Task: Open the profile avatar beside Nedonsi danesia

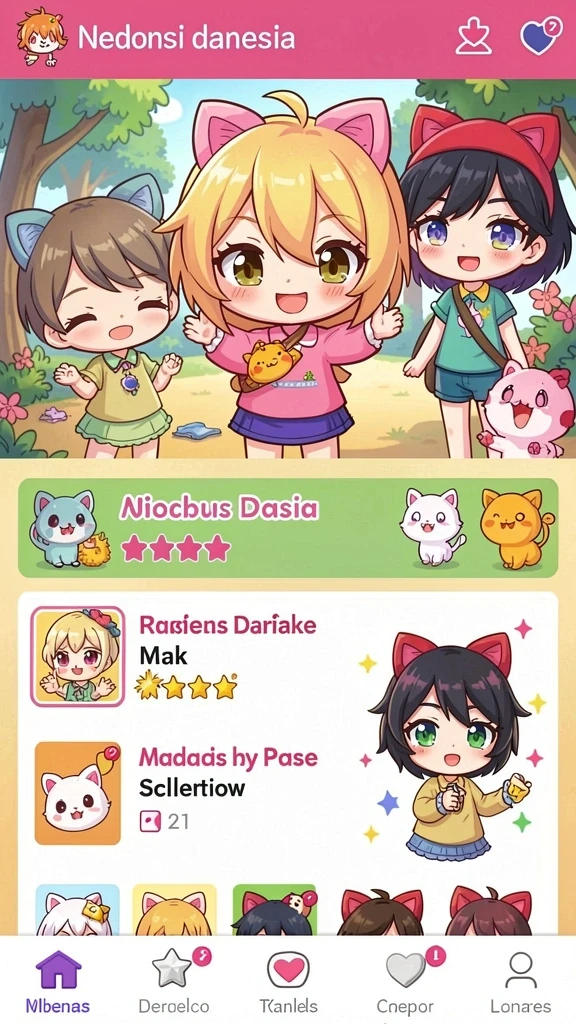Action: [x=39, y=37]
